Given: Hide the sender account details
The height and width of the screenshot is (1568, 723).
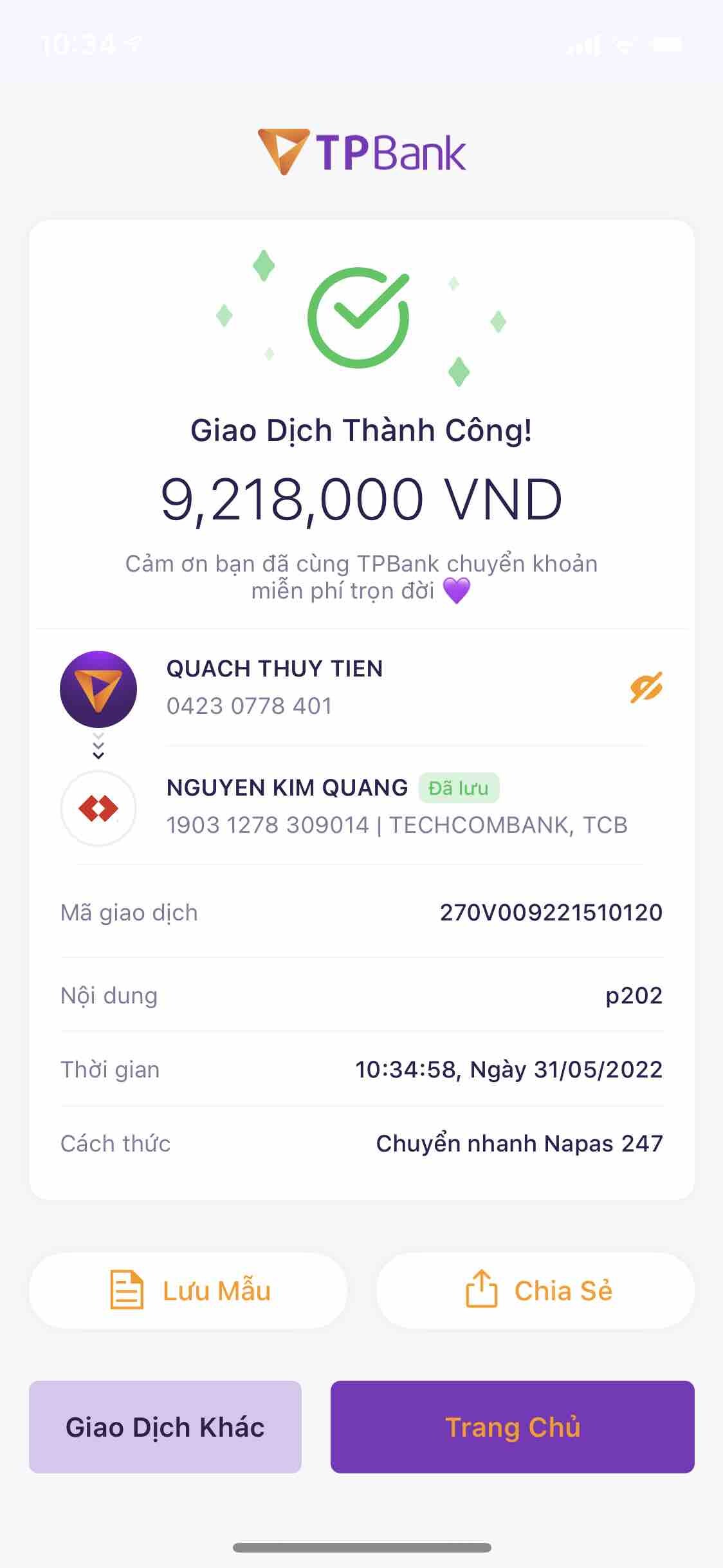Looking at the screenshot, I should pyautogui.click(x=646, y=687).
